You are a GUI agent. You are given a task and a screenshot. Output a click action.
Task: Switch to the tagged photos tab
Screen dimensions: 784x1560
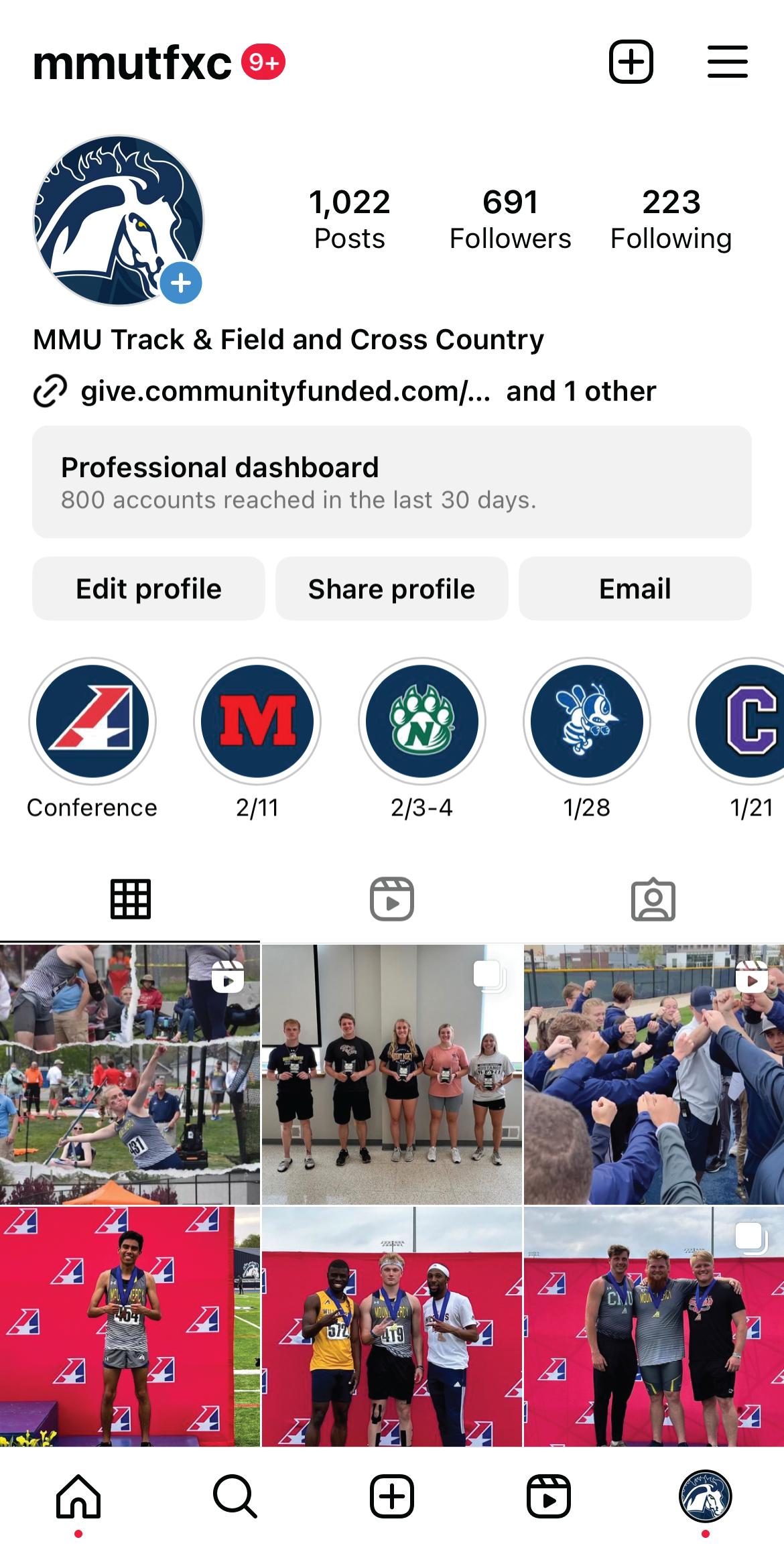tap(653, 899)
